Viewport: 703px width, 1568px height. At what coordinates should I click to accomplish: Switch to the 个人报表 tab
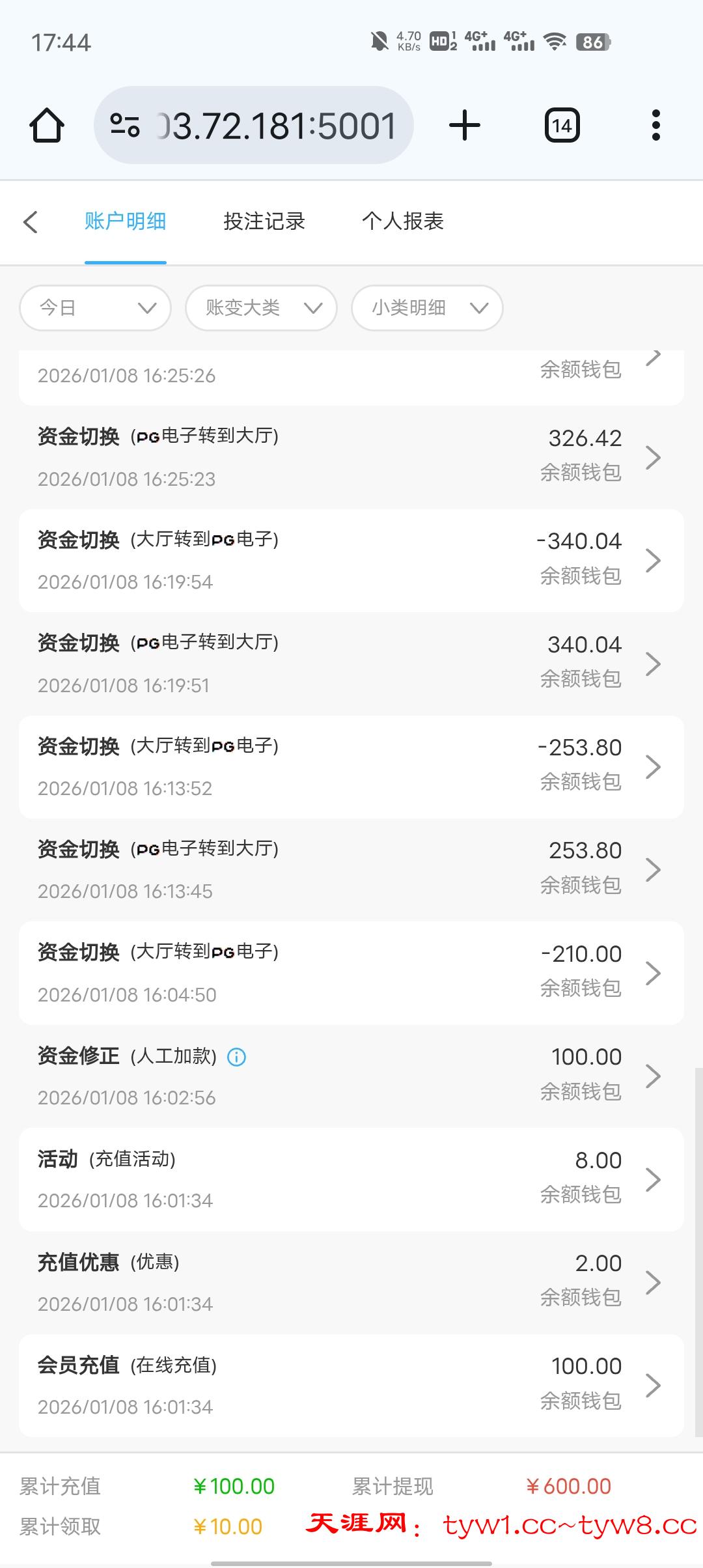pyautogui.click(x=403, y=221)
